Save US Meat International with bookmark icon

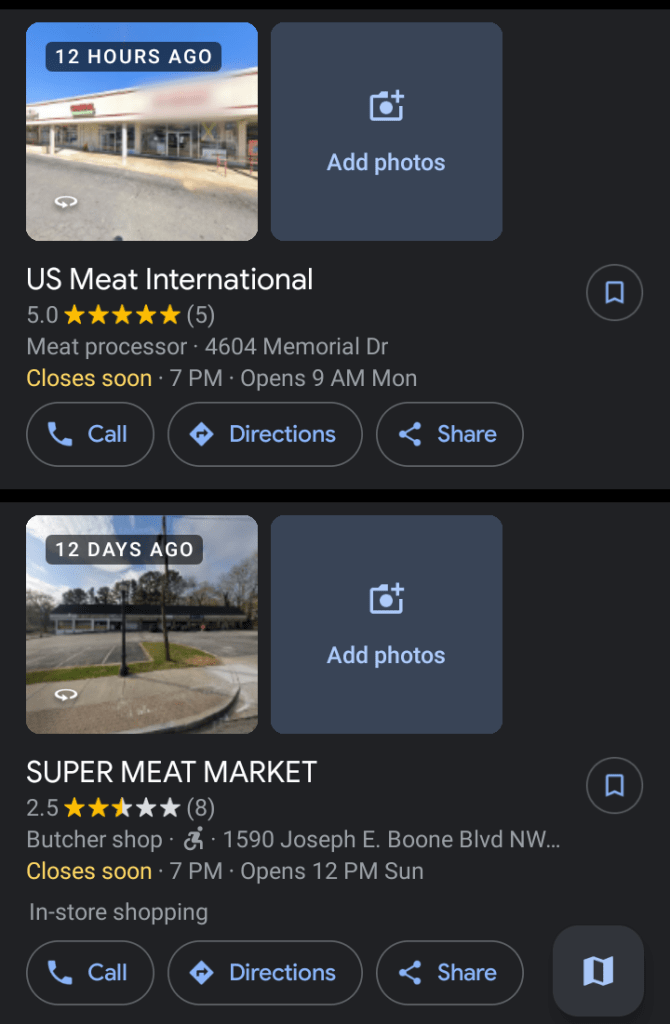tap(614, 292)
